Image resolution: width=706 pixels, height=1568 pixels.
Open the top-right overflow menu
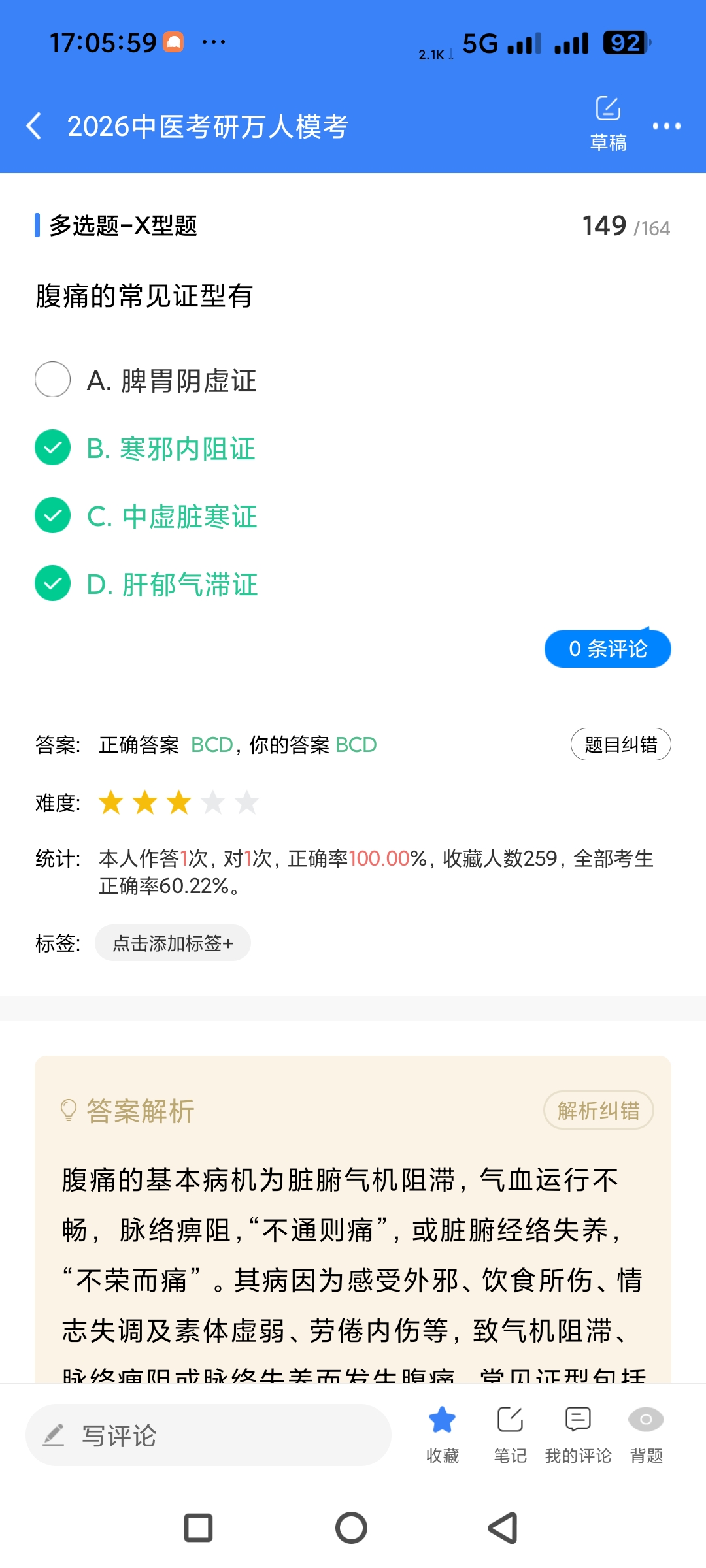pos(666,125)
